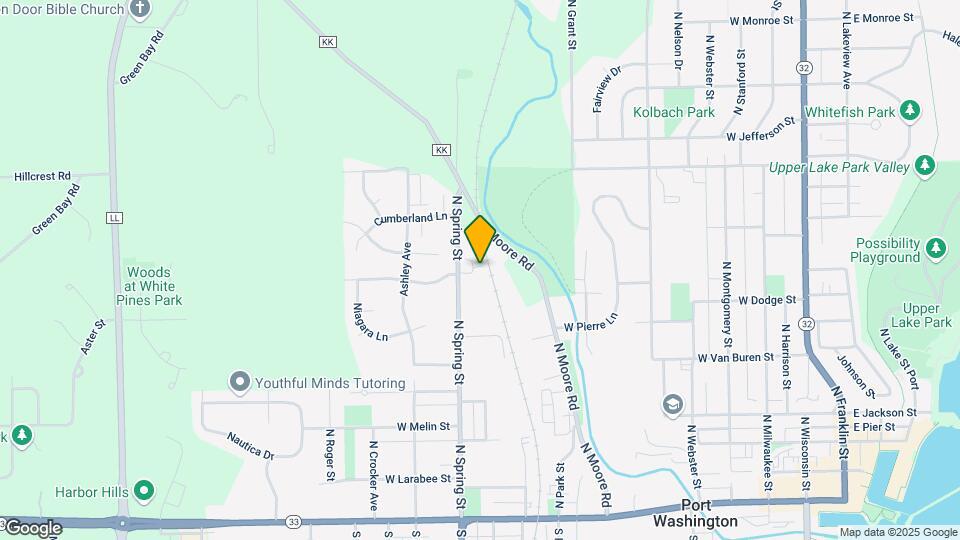Select the Whitefish Park tree pin
Screen dimensions: 960x540
[x=909, y=111]
